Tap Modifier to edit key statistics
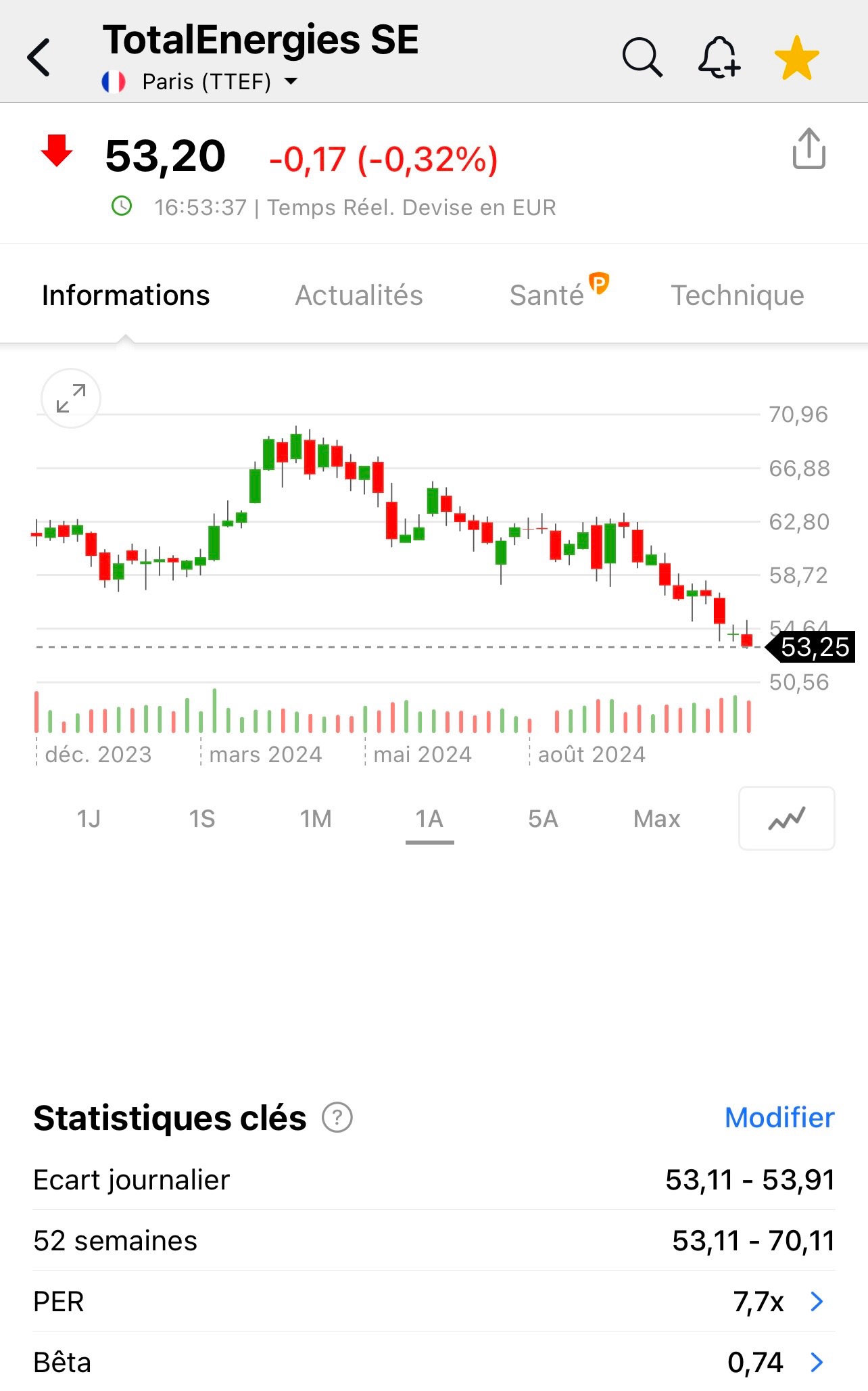Viewport: 868px width, 1391px height. click(x=779, y=1118)
